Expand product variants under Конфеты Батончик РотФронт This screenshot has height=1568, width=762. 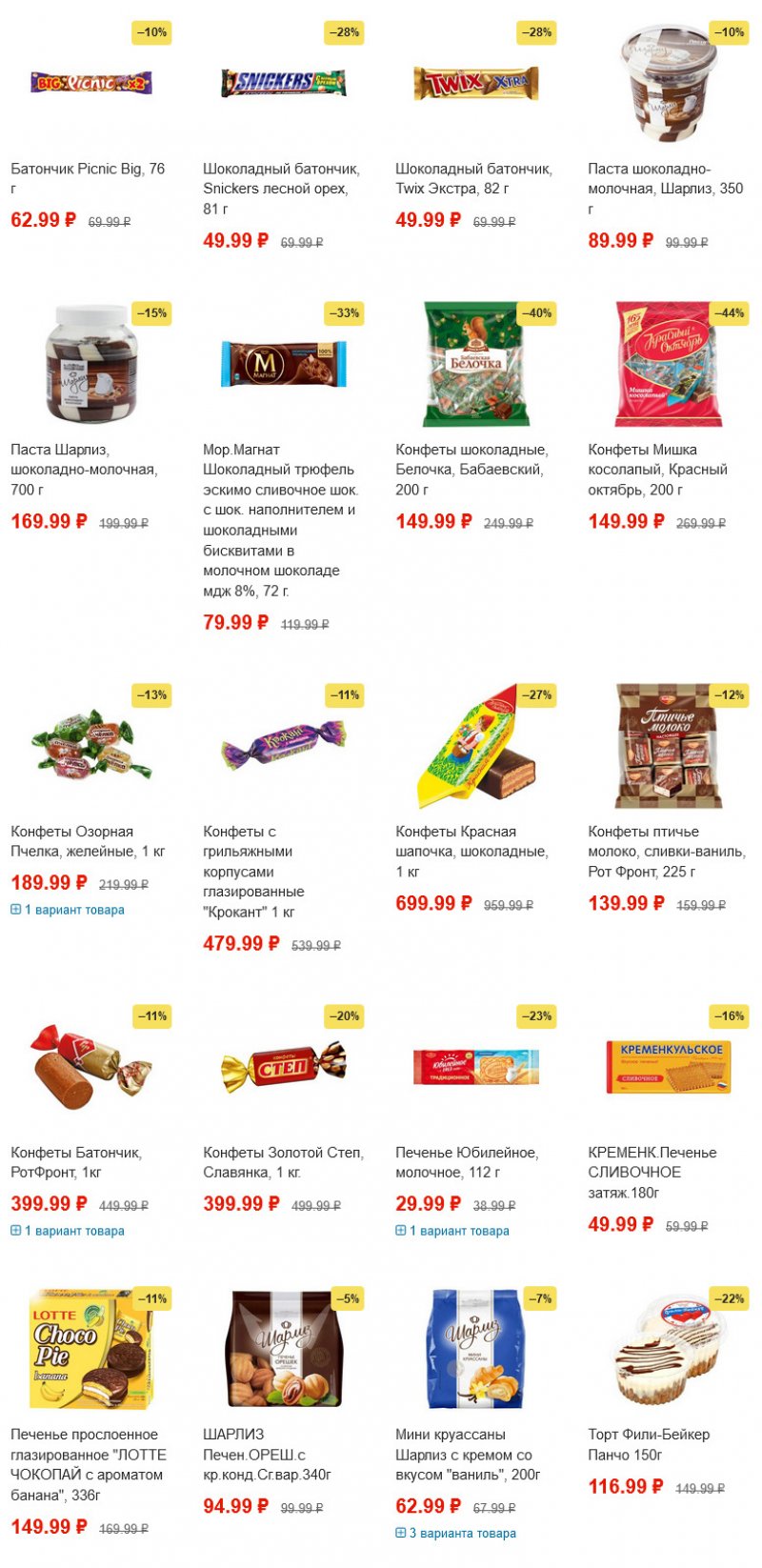[x=68, y=1231]
